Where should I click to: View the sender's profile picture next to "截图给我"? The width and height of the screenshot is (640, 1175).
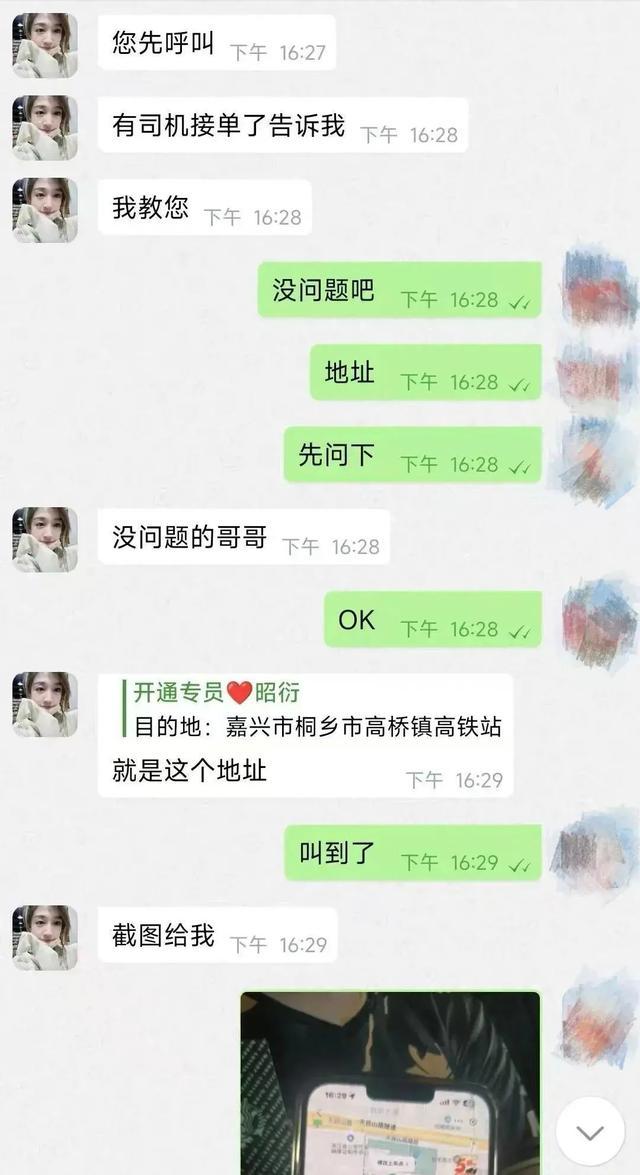point(45,937)
